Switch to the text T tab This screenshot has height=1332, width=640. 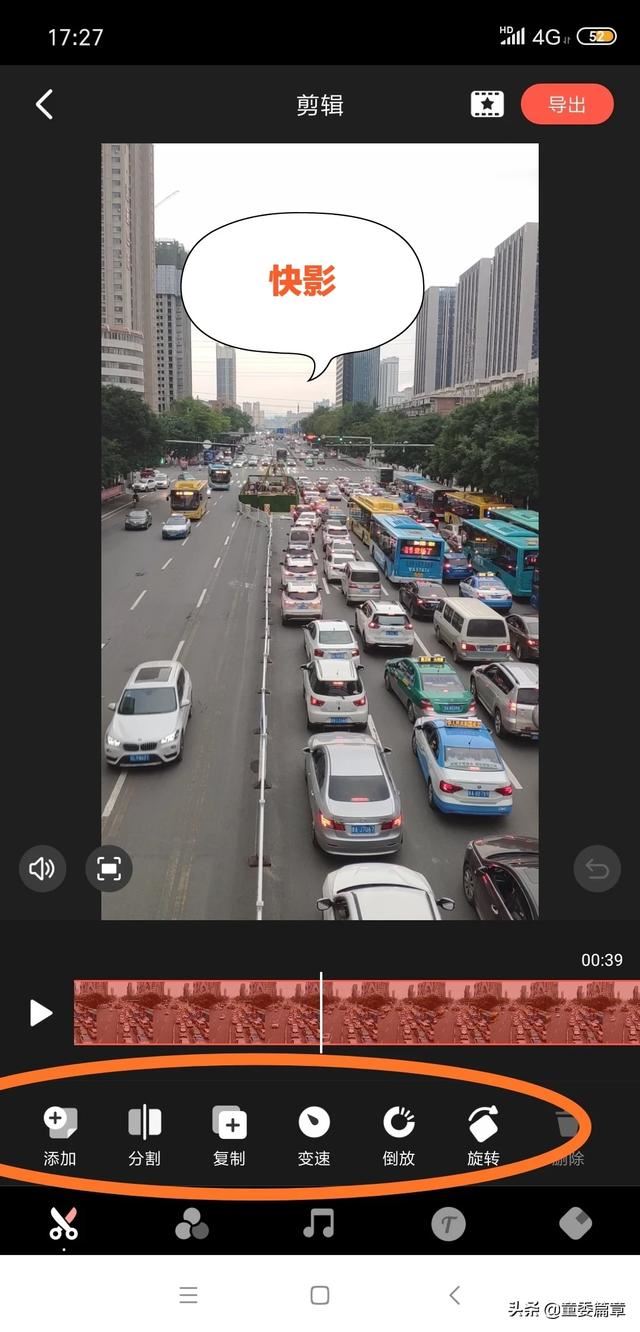[448, 1223]
